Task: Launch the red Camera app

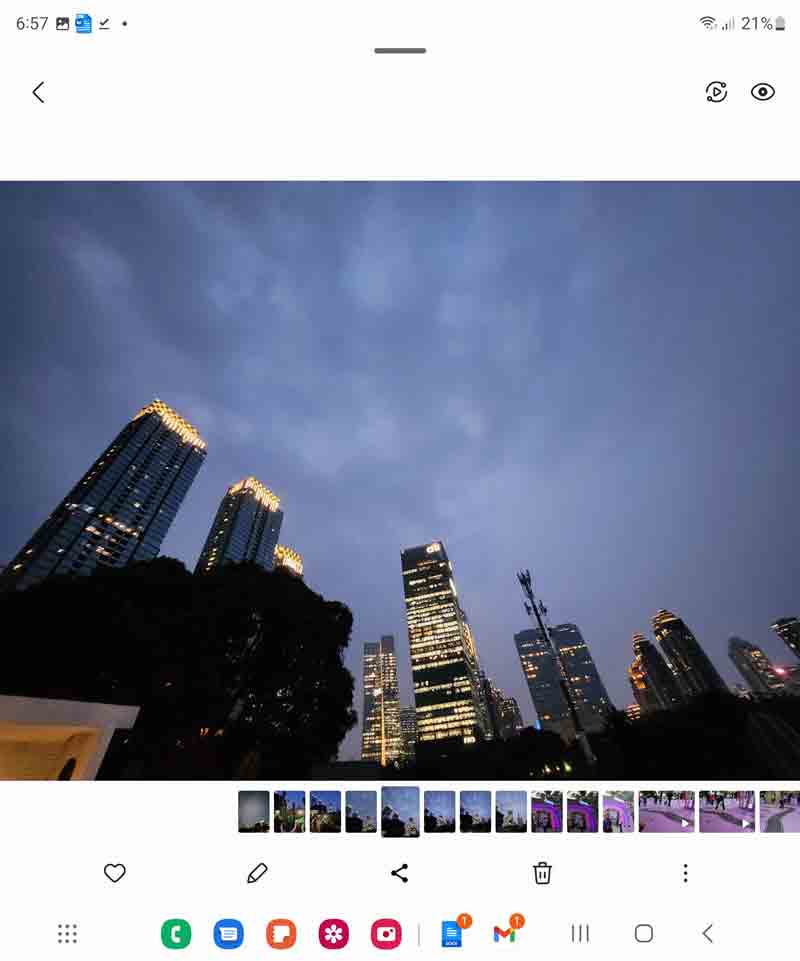Action: pyautogui.click(x=385, y=934)
